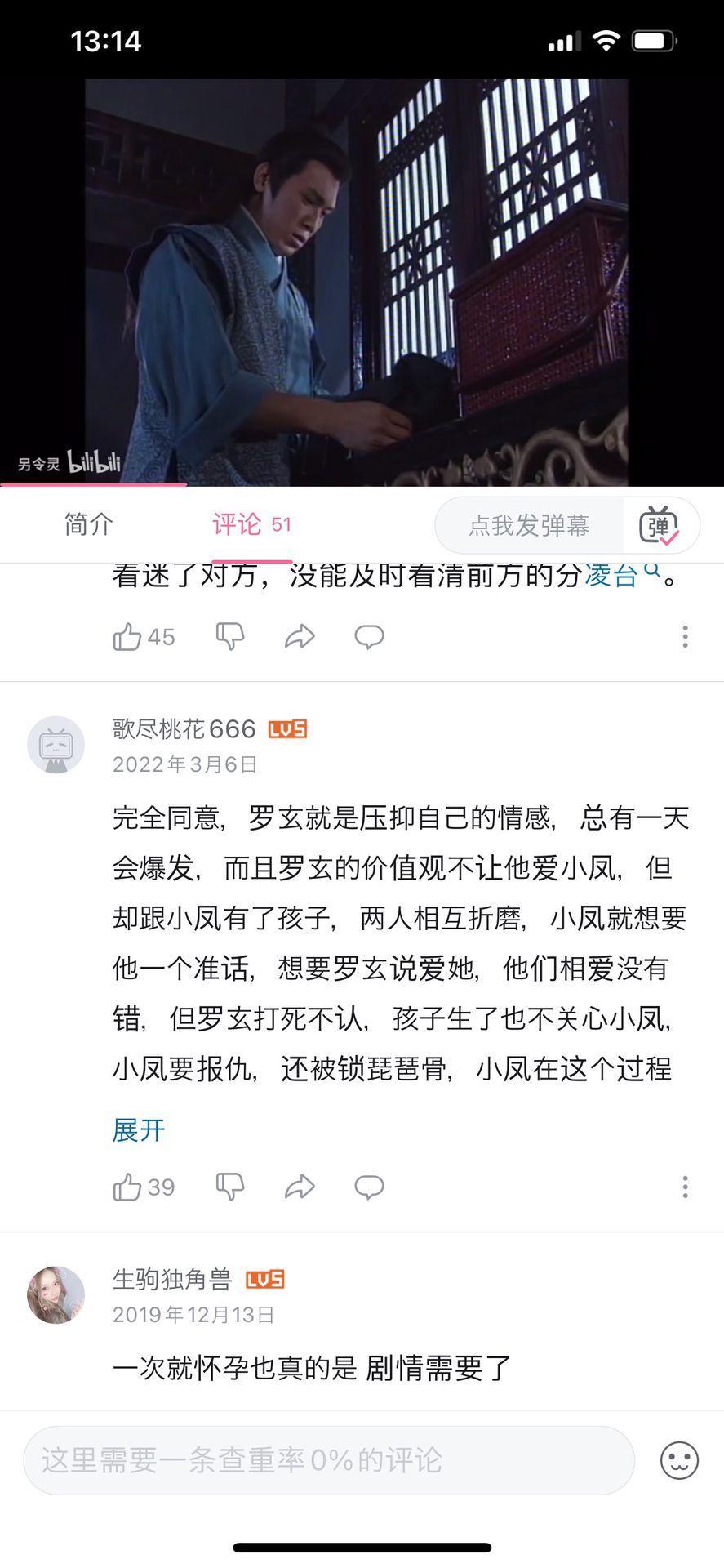Dislike the comment with 45 likes
This screenshot has height=1568, width=724.
point(229,637)
